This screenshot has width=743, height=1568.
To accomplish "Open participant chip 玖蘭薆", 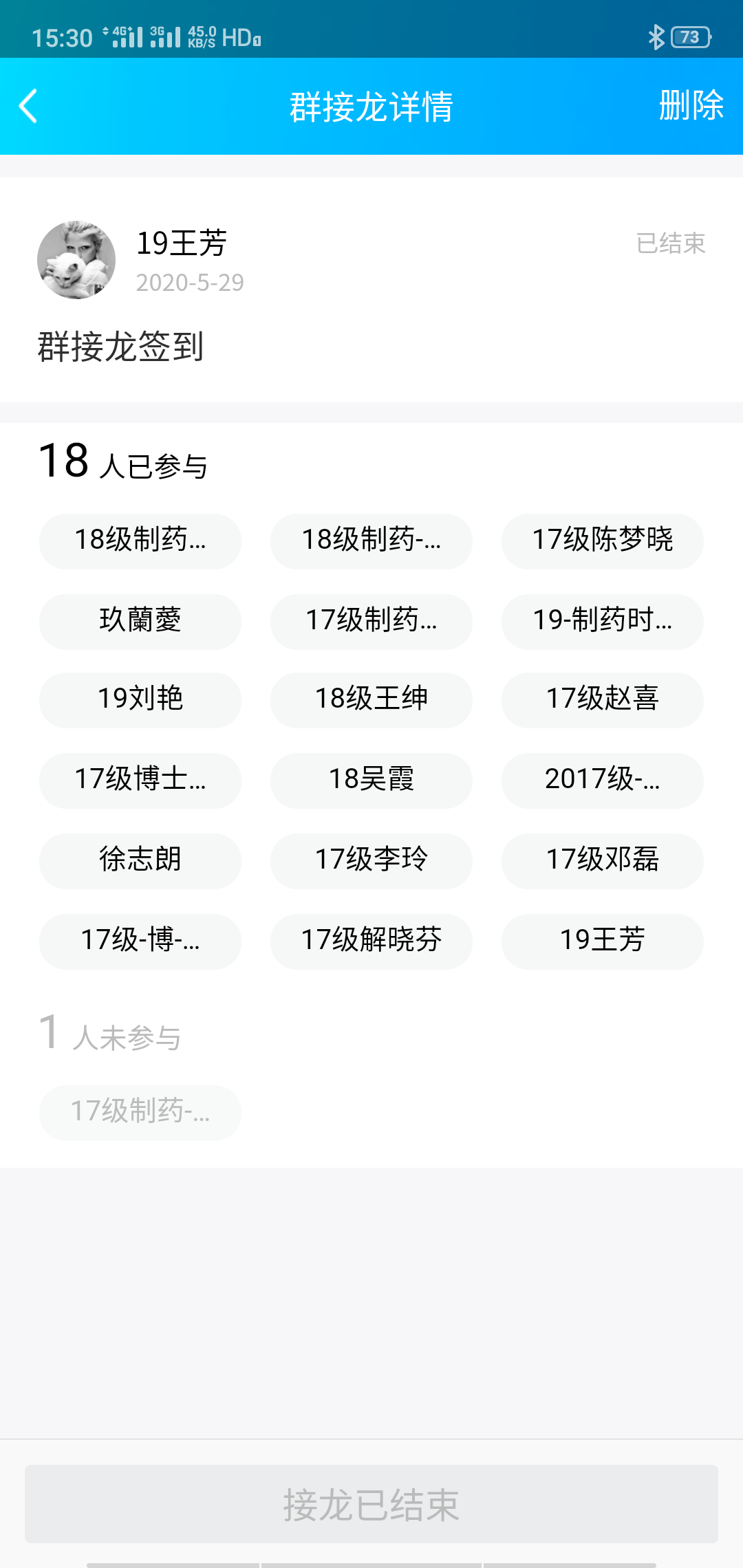I will [140, 621].
